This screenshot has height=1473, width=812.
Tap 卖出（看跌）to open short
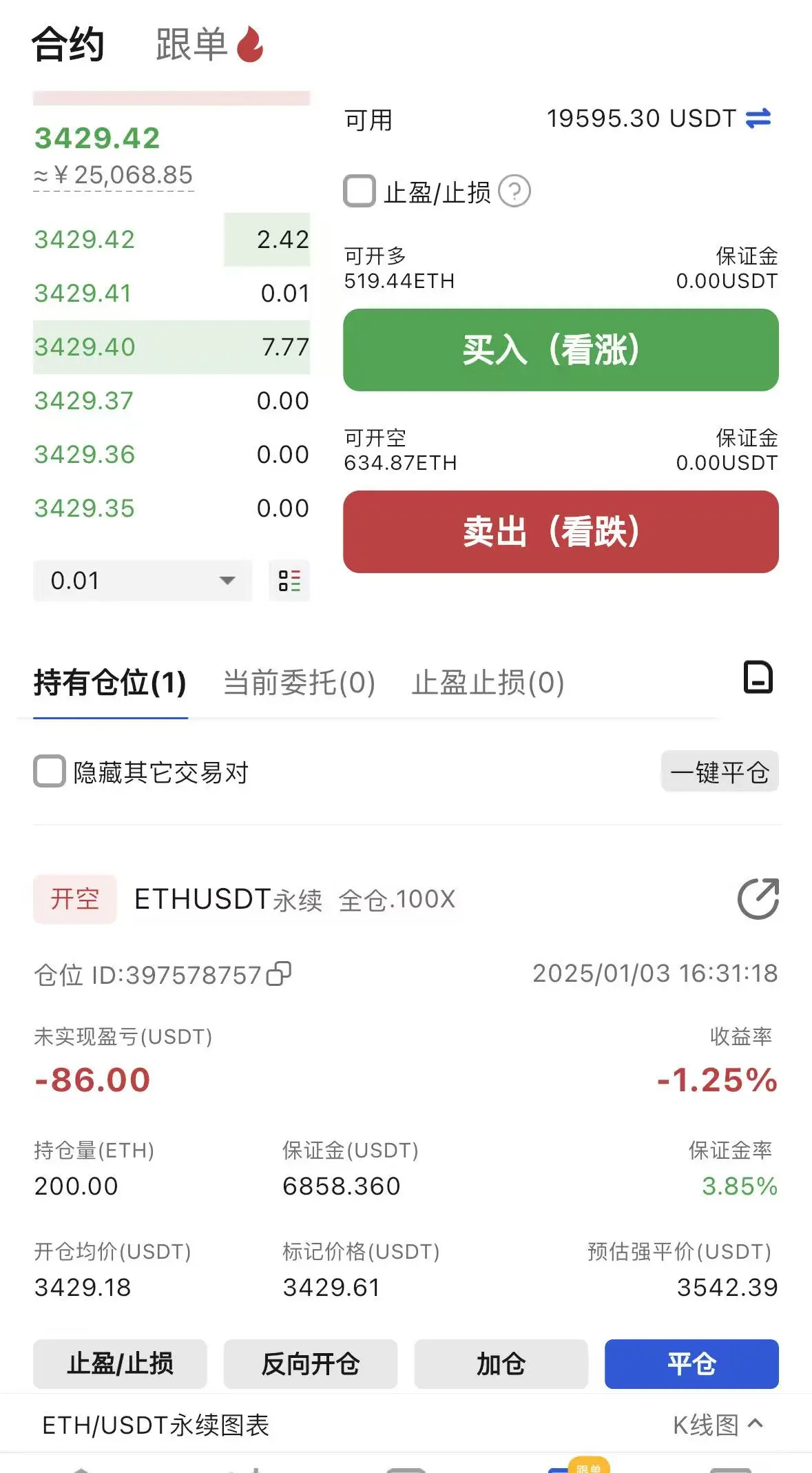click(561, 532)
